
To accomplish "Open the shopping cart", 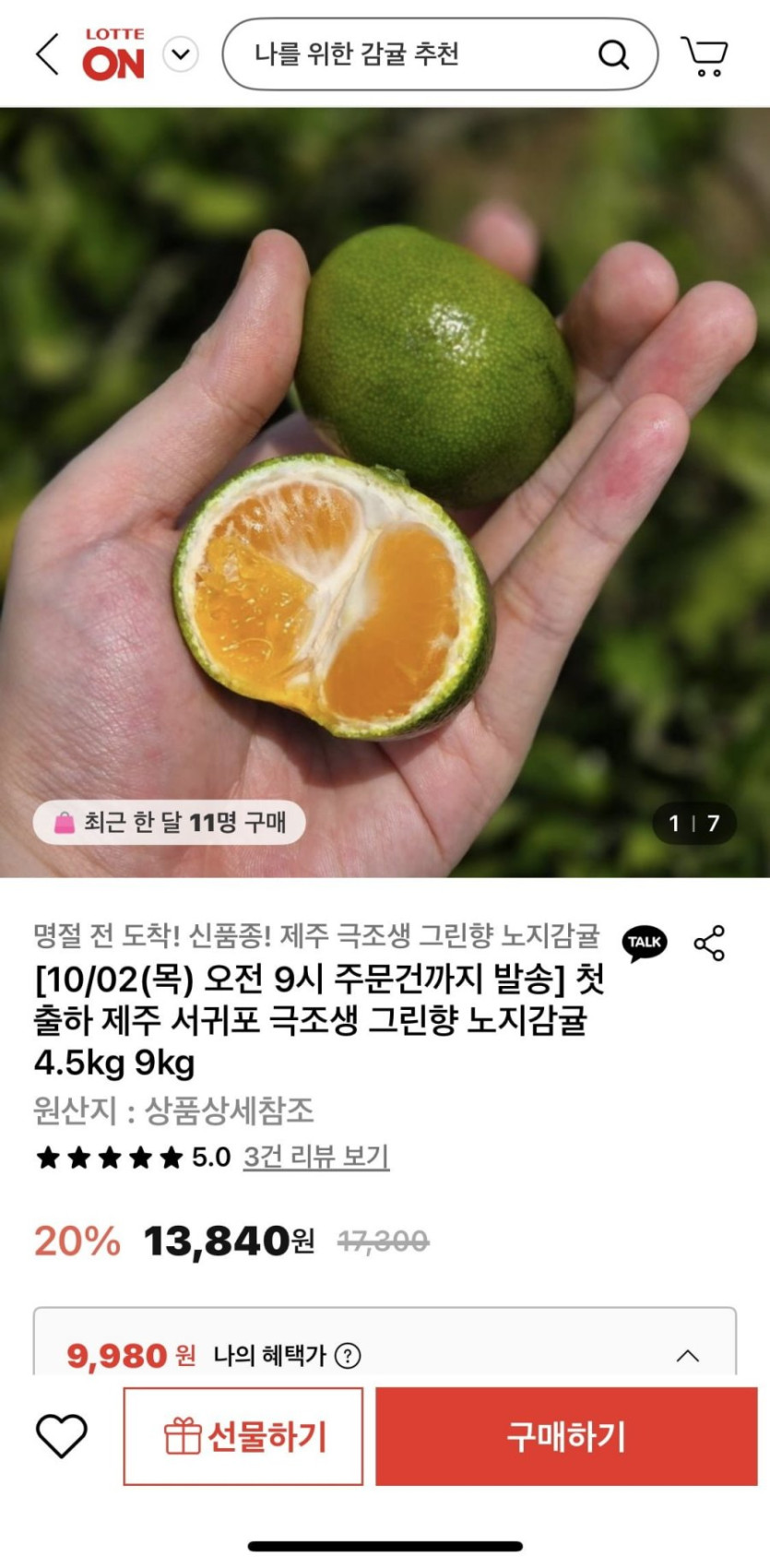I will coord(705,56).
